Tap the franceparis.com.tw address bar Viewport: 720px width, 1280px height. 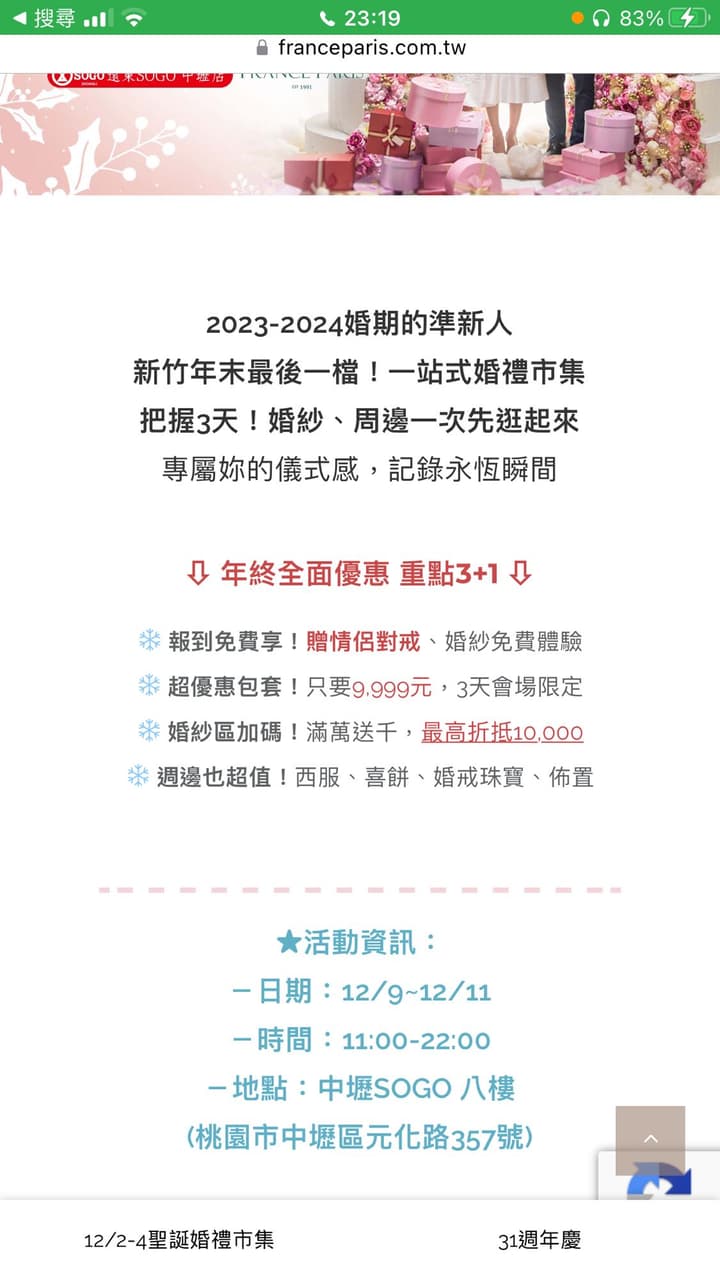[360, 48]
